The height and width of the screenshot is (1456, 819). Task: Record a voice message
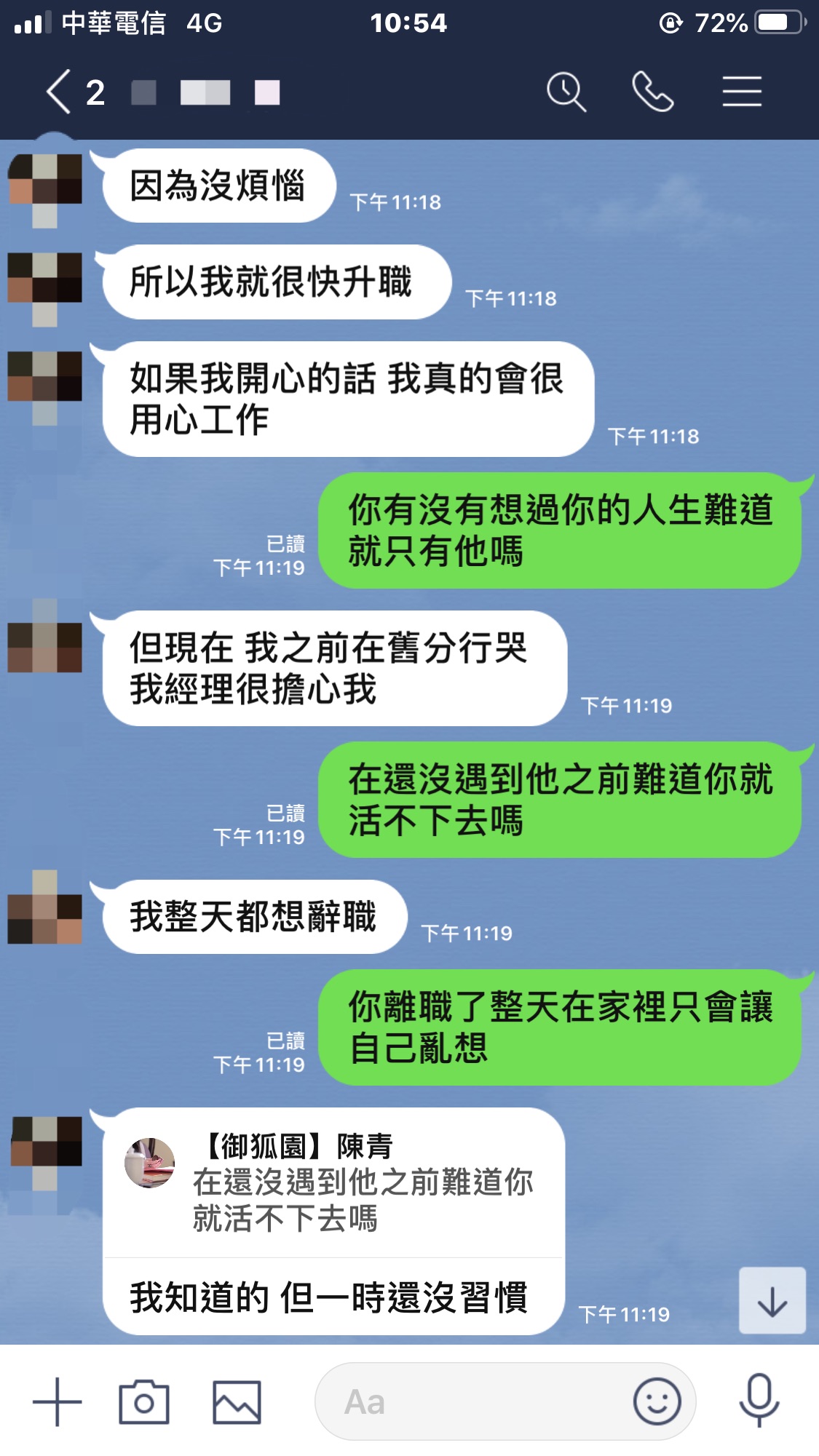(759, 1401)
